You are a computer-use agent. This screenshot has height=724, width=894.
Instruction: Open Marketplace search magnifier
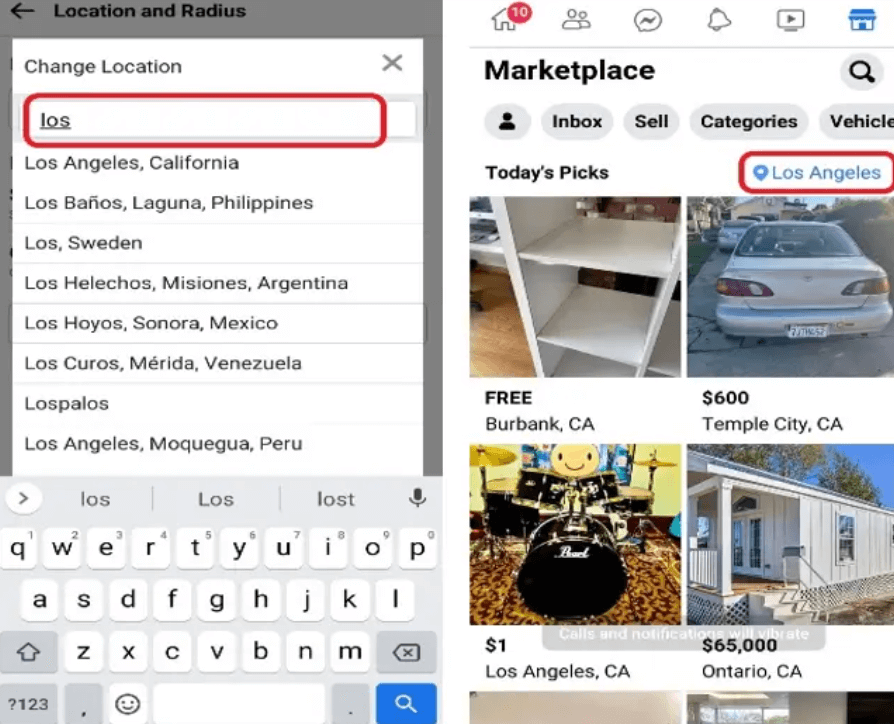tap(861, 72)
